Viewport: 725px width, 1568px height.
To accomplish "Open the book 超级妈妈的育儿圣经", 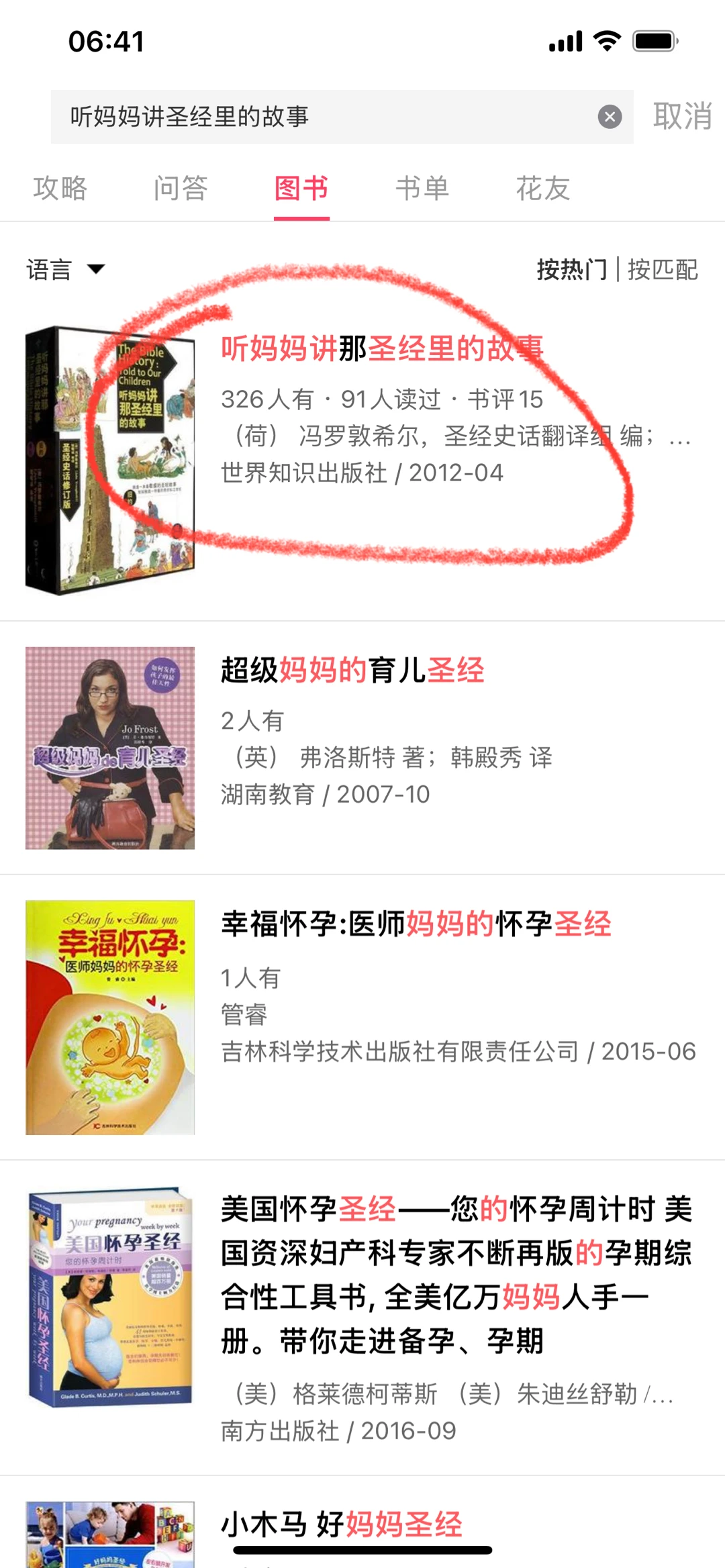I will point(352,671).
